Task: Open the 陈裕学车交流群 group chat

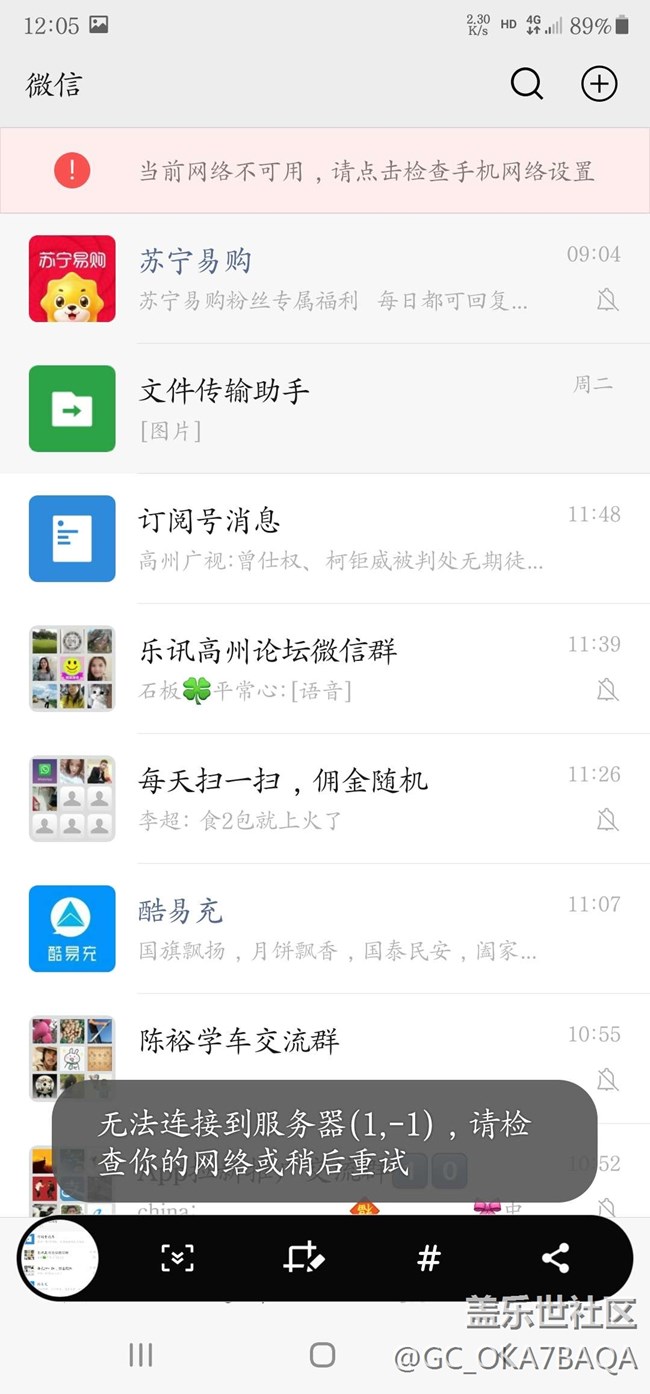Action: tap(325, 1040)
